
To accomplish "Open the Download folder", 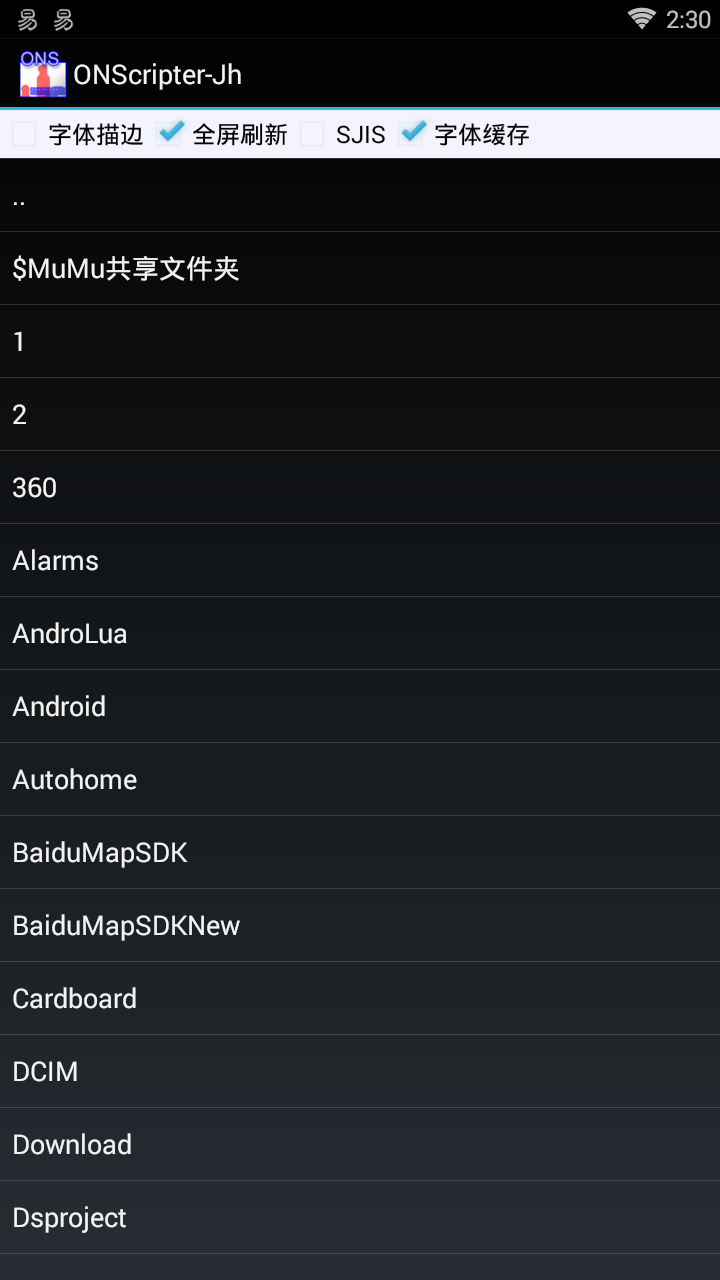I will click(x=360, y=1144).
